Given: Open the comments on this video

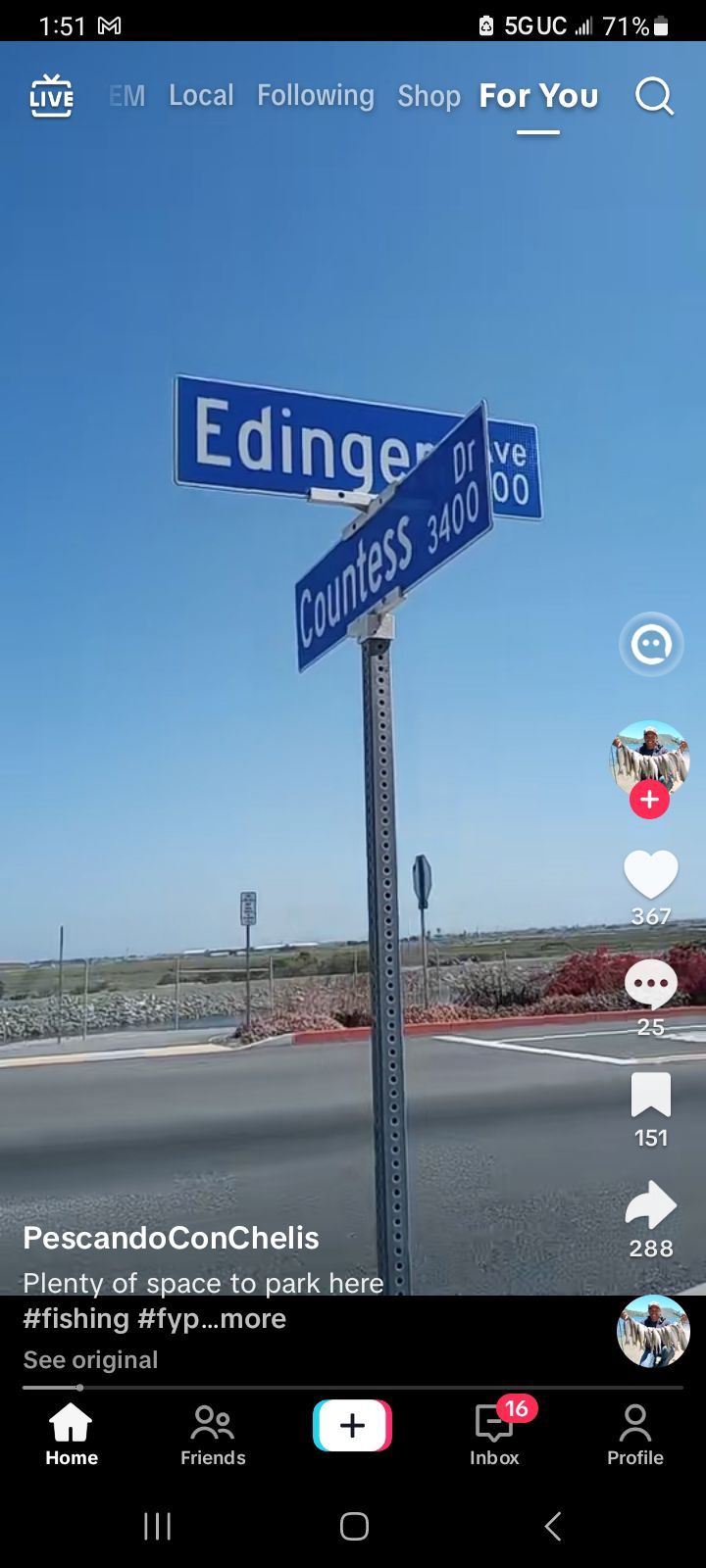Looking at the screenshot, I should point(651,984).
